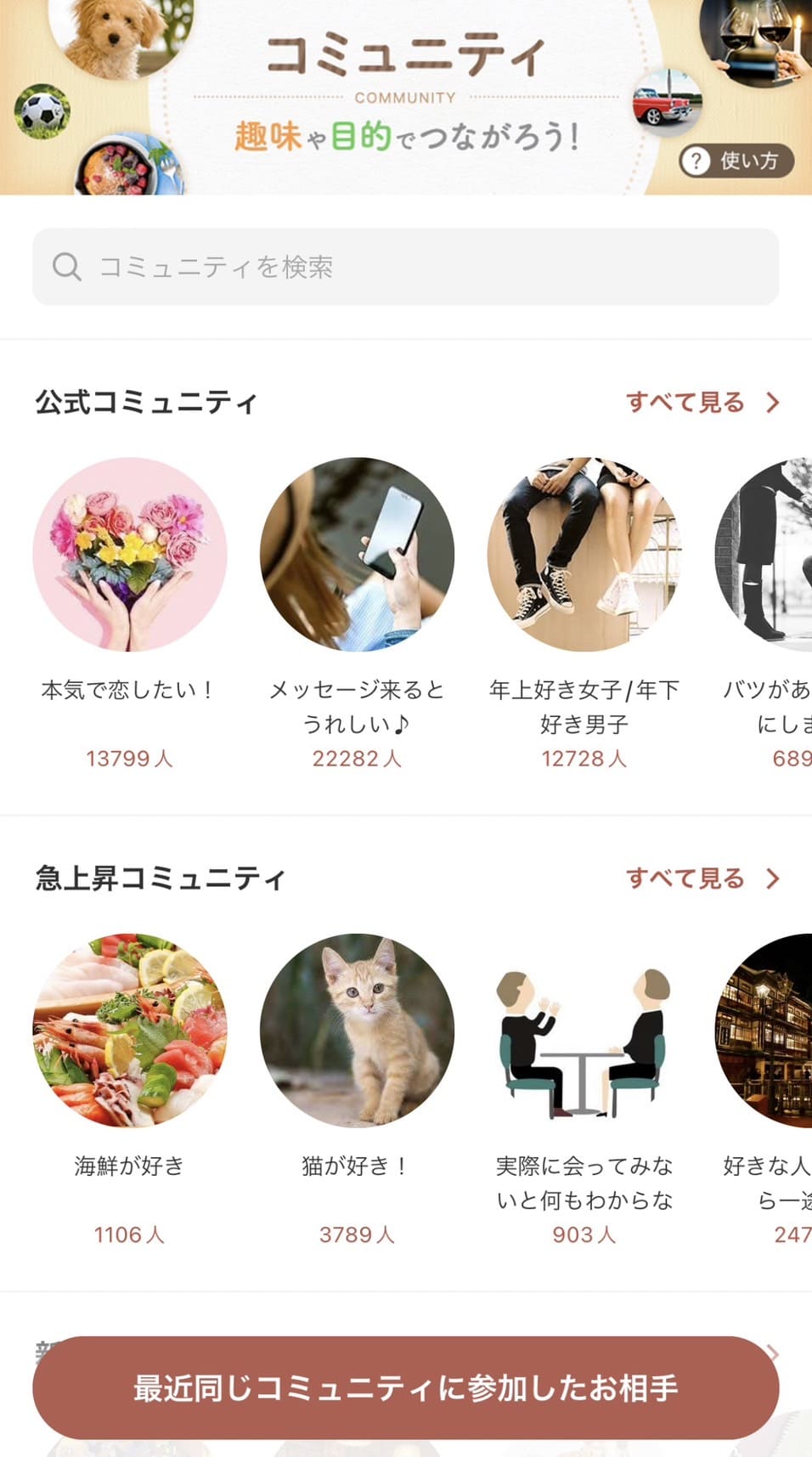Tap 最近同じコミュニティに参加したお相手 button
The image size is (812, 1457).
[405, 1387]
